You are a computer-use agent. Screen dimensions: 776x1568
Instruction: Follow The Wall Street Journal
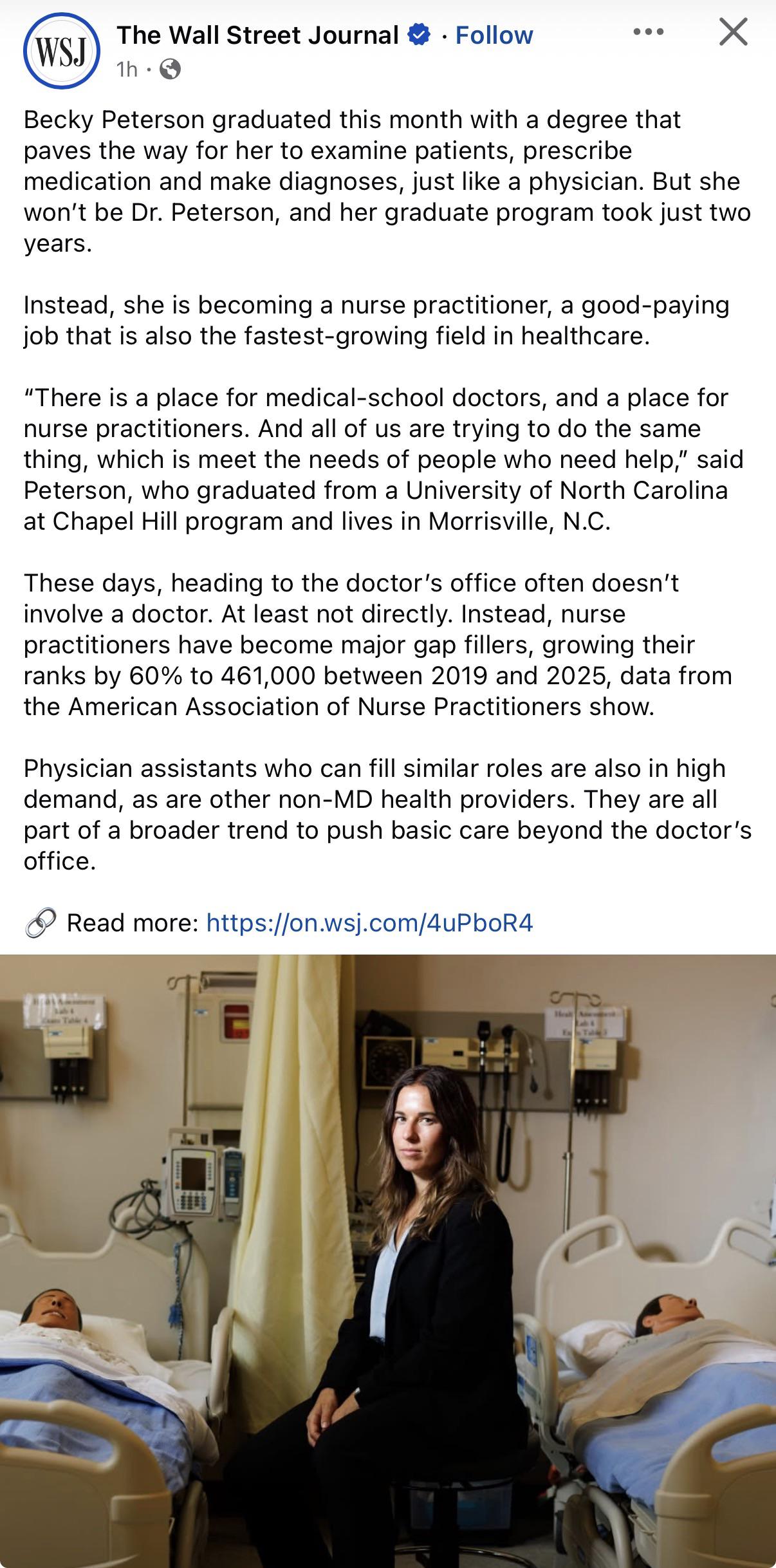tap(494, 35)
